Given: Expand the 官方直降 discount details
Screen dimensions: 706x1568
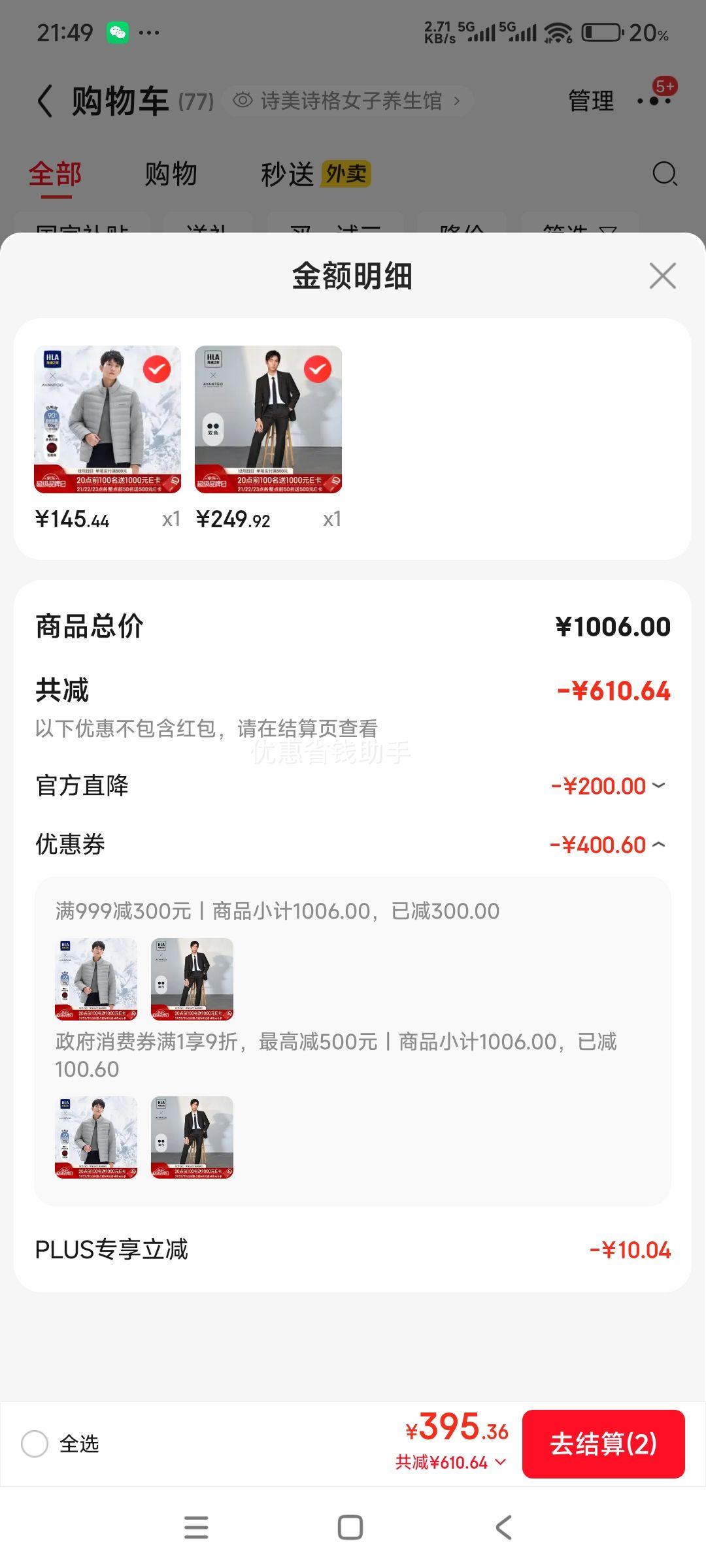Looking at the screenshot, I should [x=658, y=785].
